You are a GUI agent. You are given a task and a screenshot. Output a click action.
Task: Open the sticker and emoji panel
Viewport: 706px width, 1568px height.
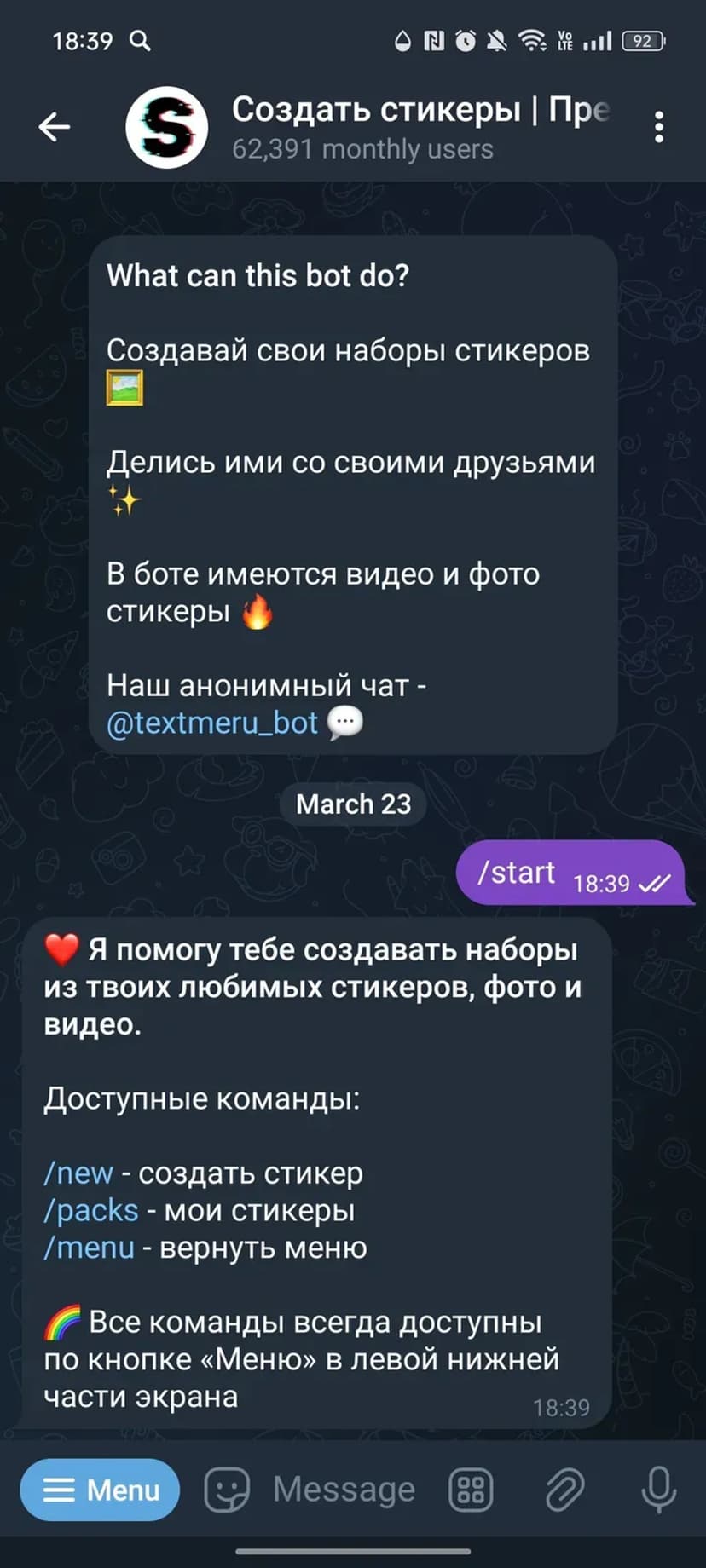pyautogui.click(x=227, y=1490)
